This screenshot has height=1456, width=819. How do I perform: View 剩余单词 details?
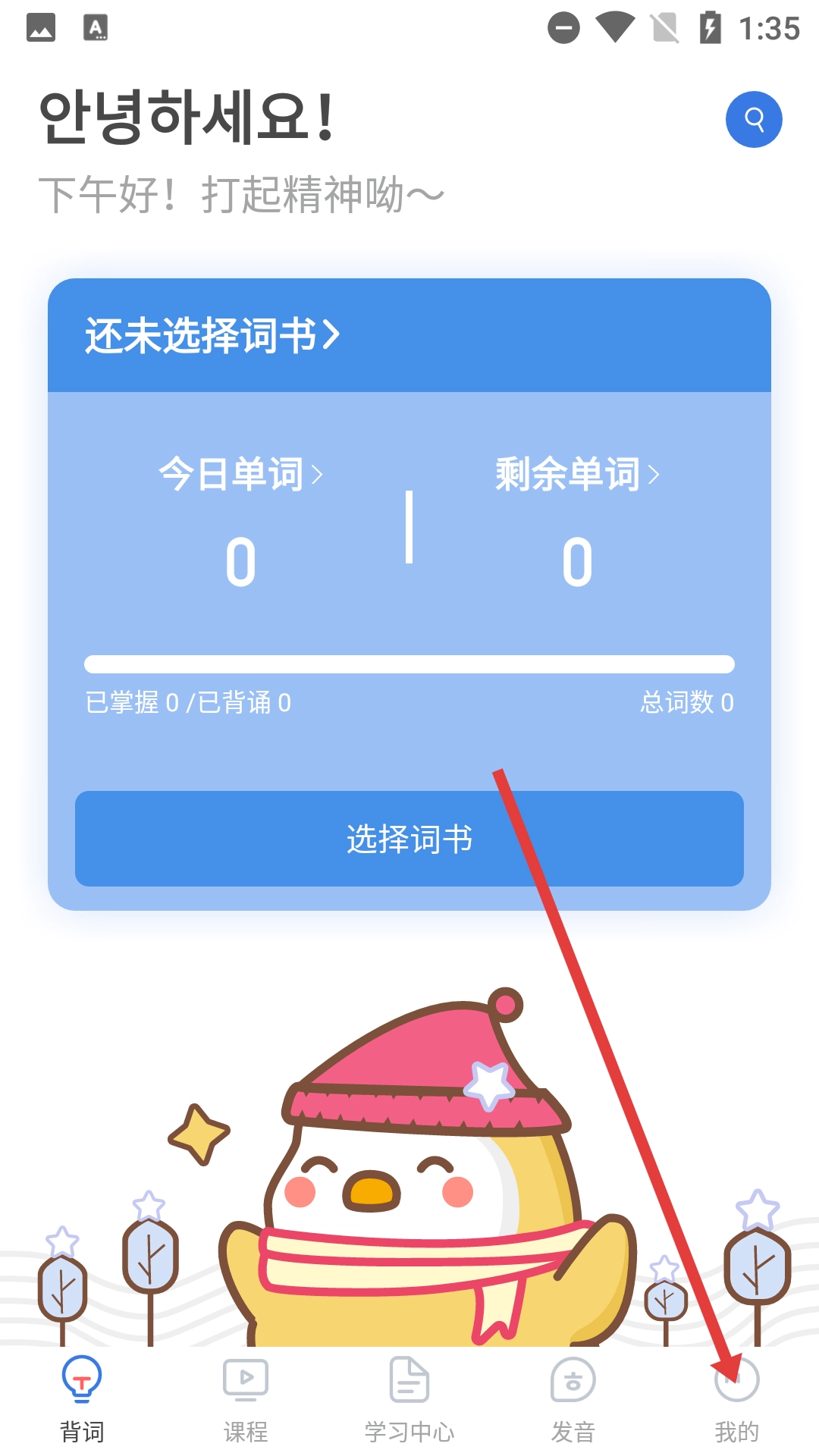click(x=576, y=475)
